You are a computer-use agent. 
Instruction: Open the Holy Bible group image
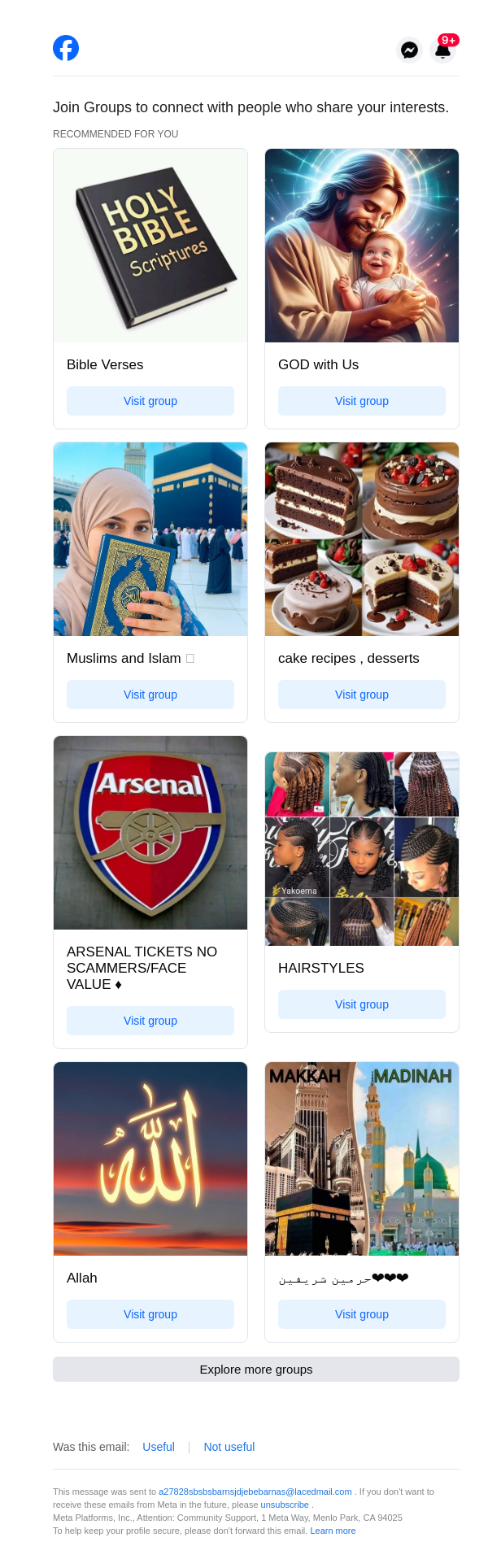pos(150,246)
